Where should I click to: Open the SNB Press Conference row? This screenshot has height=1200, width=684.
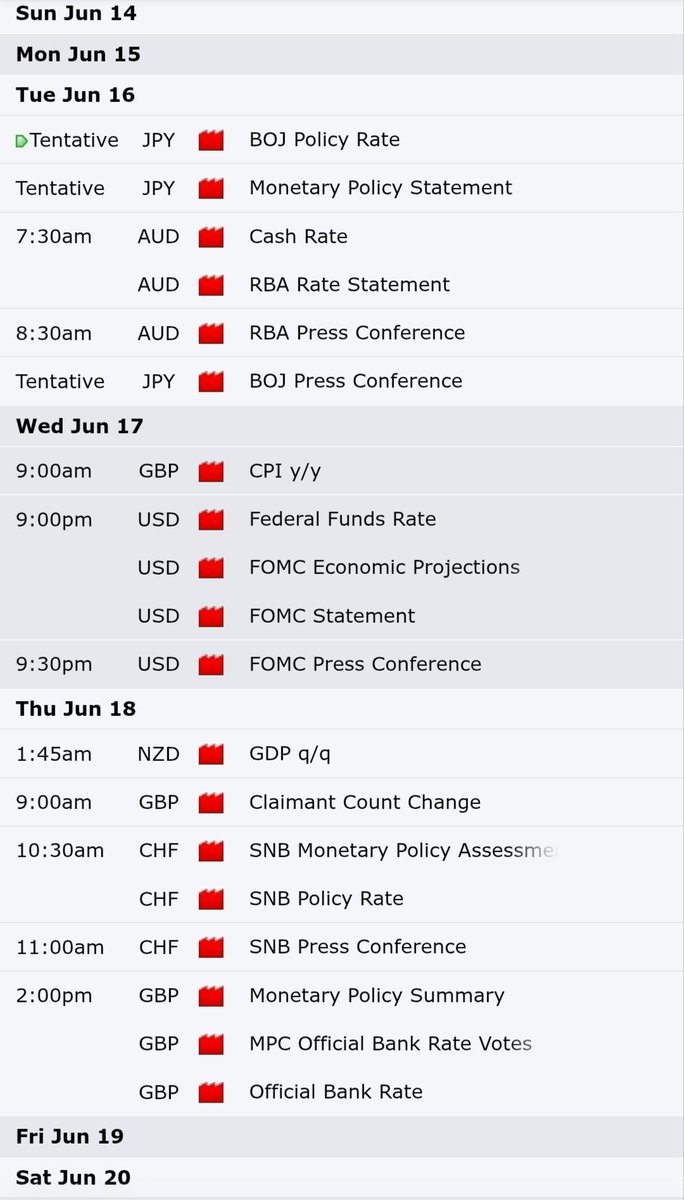342,947
